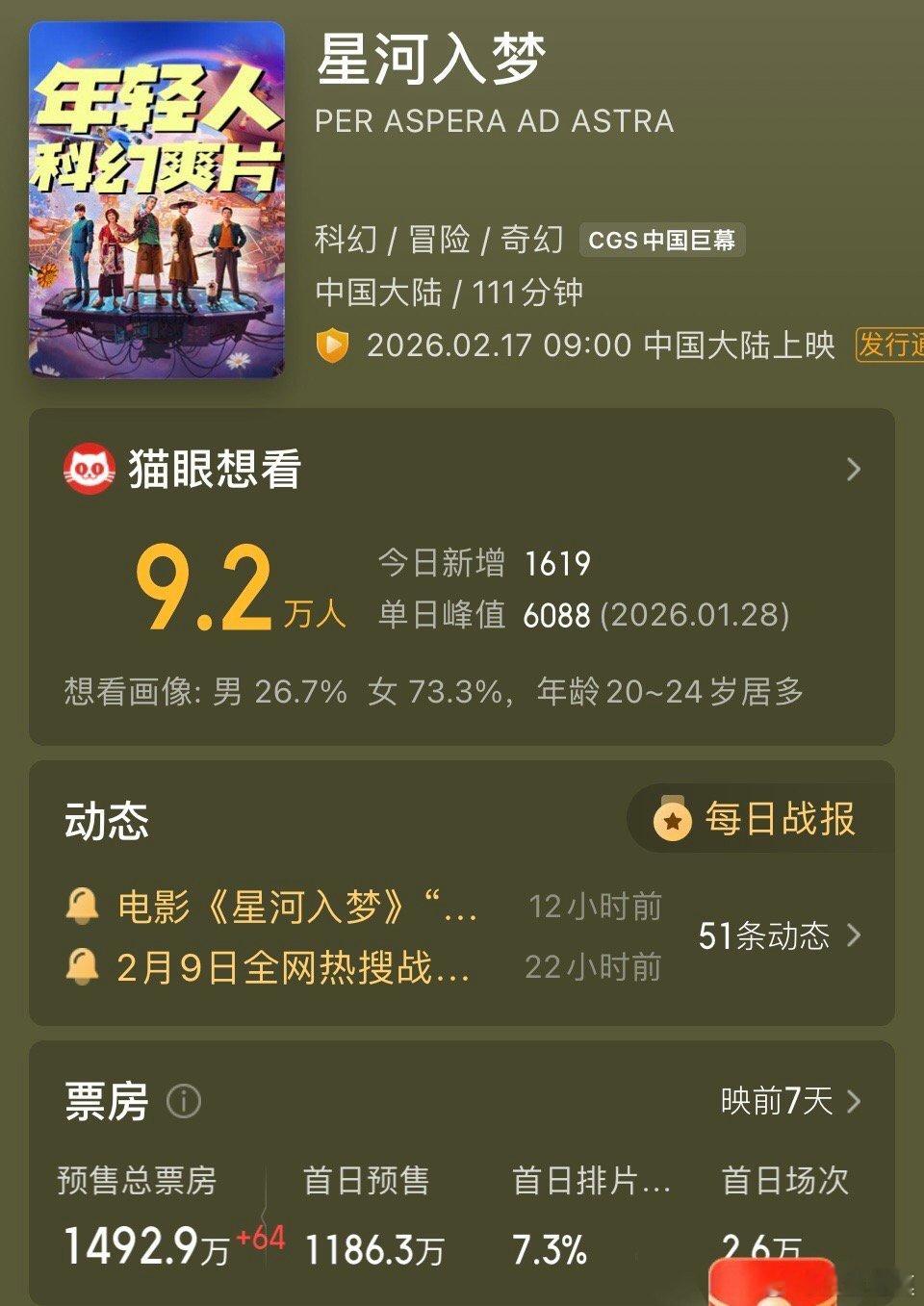Open the full 动态 list via 51条动态 arrow
Screen dimensions: 924x1306
[x=853, y=935]
